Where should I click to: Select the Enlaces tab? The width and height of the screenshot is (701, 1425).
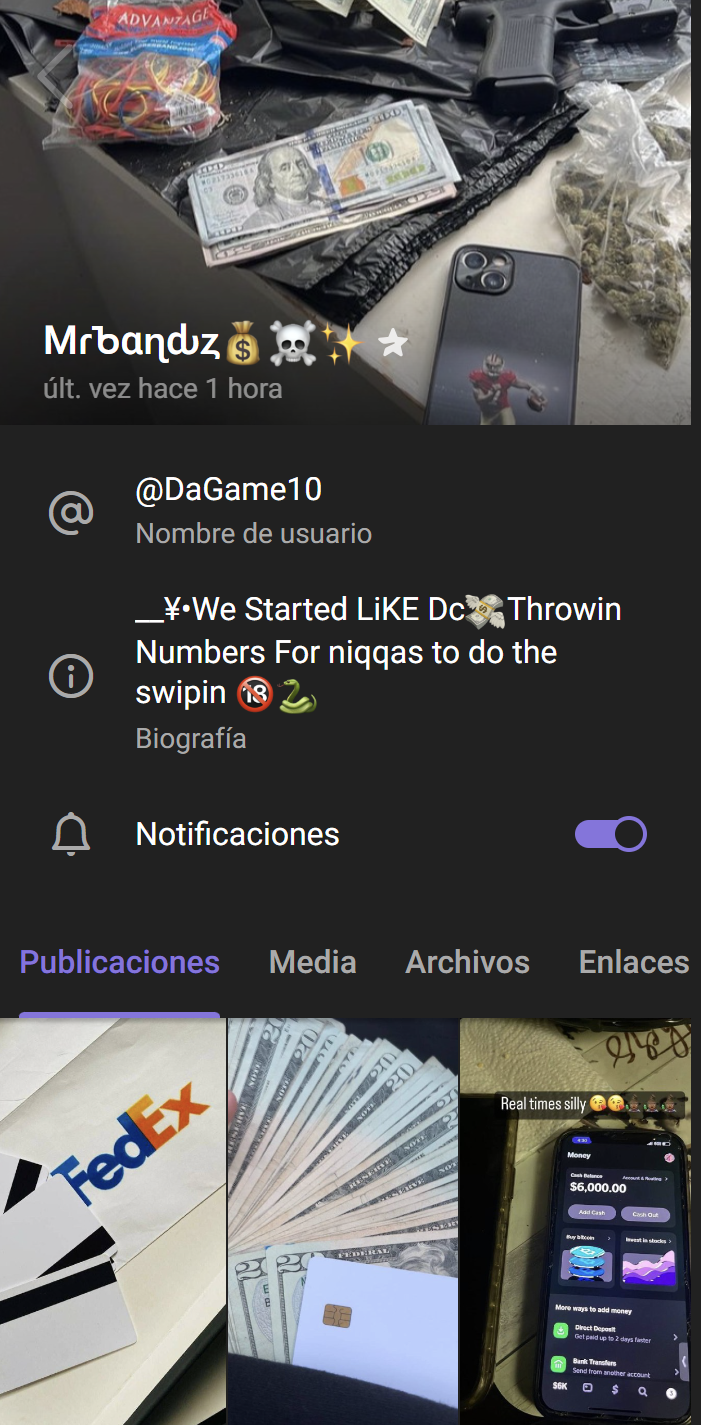[634, 962]
